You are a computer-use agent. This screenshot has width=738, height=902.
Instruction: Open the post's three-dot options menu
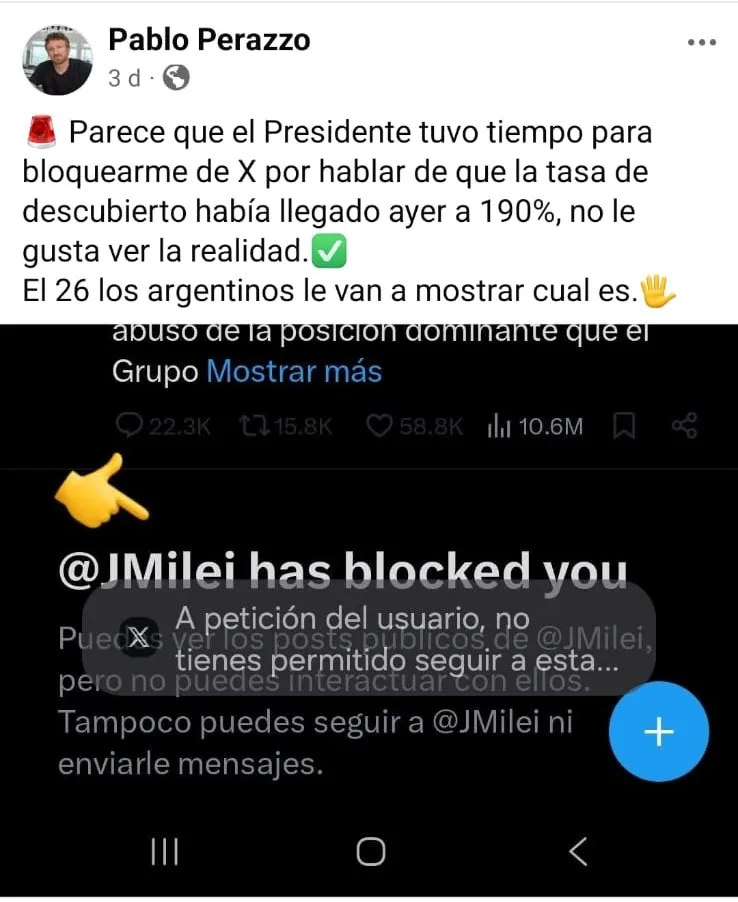point(702,43)
